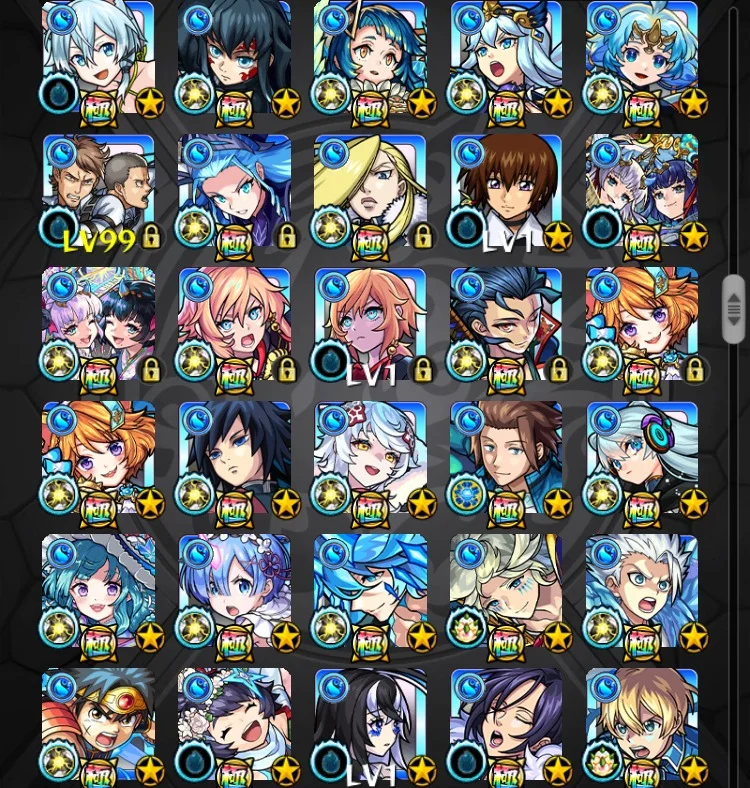This screenshot has width=750, height=788.
Task: Choose the teal-haired girl wearing a blue hat
Action: pyautogui.click(x=98, y=590)
